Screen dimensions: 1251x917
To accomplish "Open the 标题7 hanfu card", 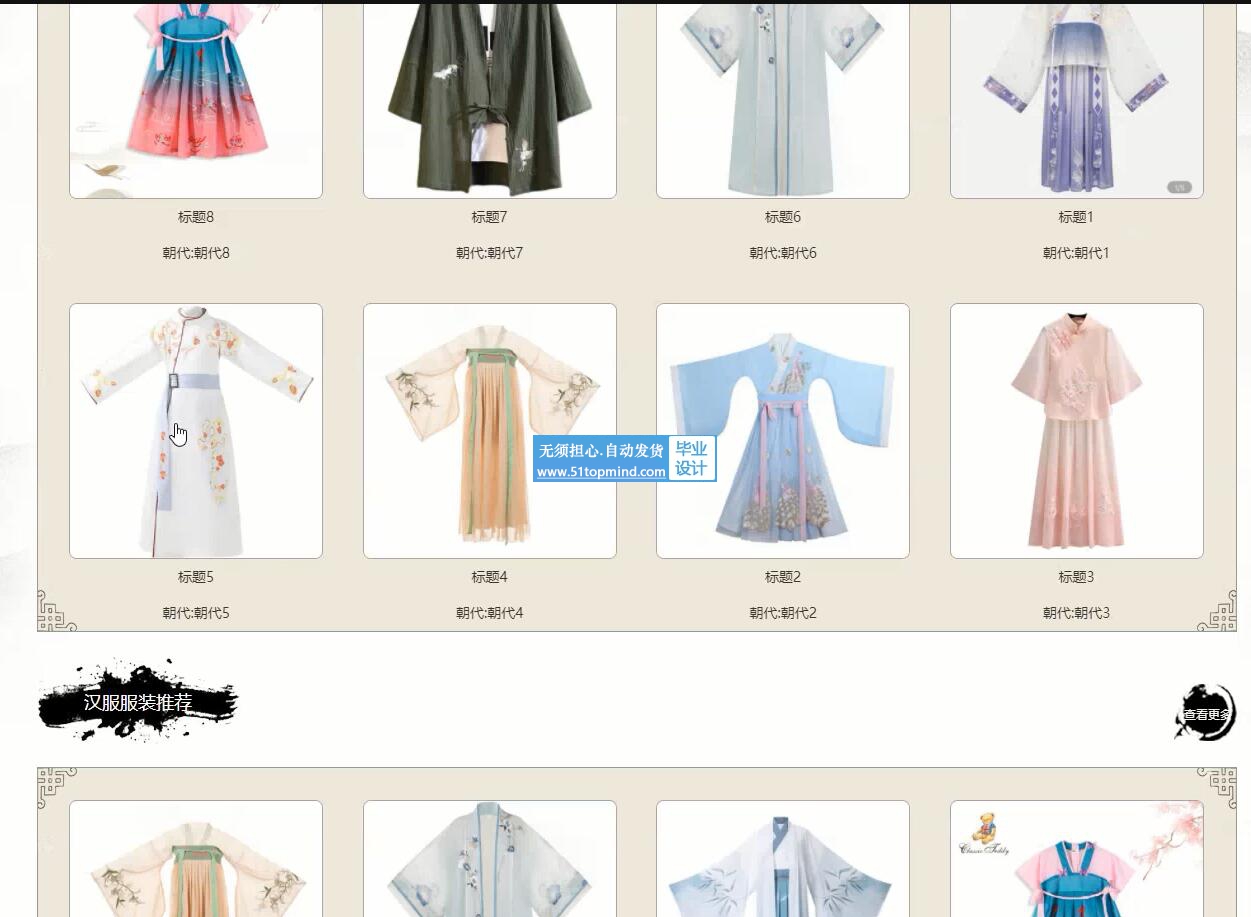I will 489,100.
